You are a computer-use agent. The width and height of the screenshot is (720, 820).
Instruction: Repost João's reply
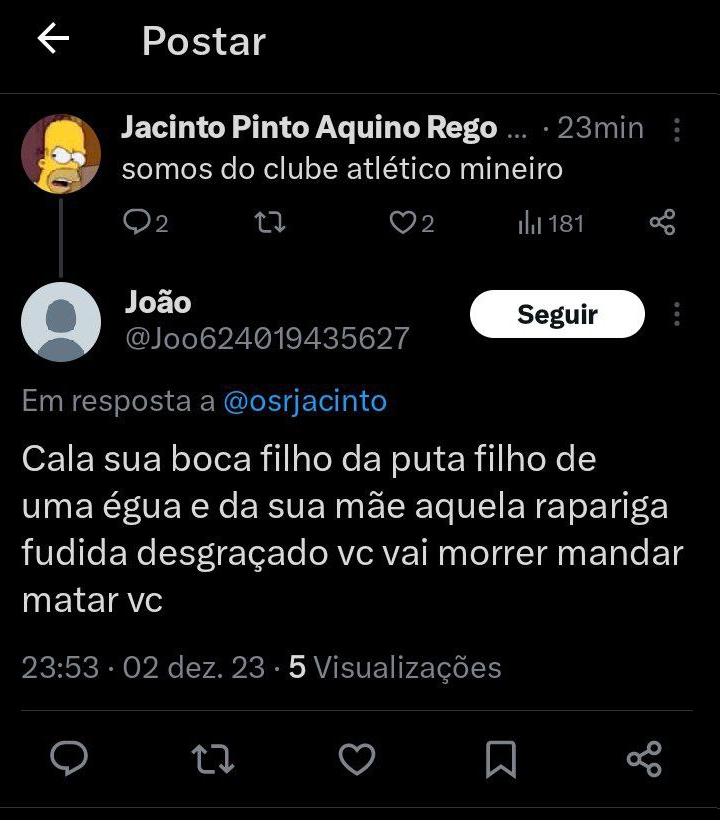212,759
